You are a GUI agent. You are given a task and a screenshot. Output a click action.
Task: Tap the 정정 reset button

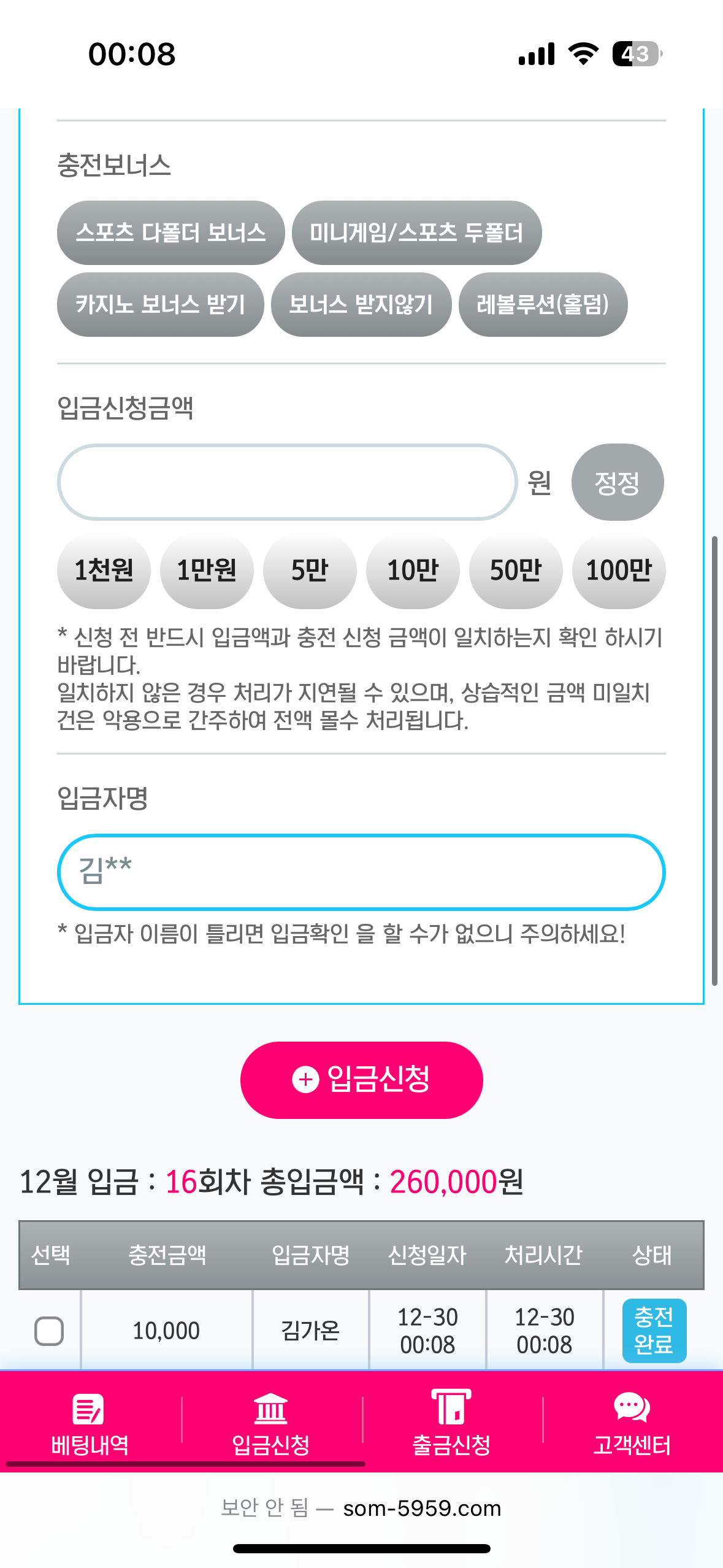[x=618, y=482]
